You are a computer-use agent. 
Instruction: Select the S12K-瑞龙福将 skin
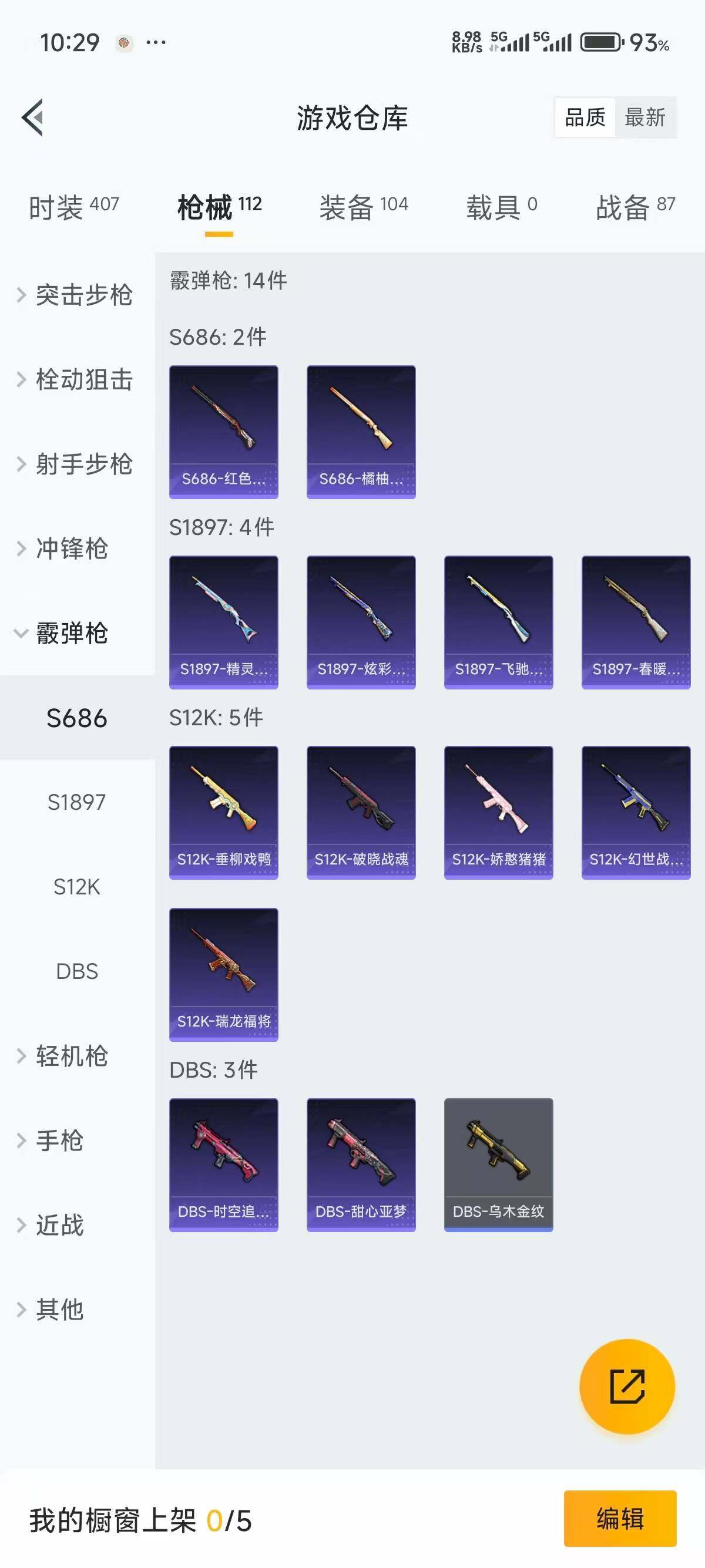[x=223, y=974]
